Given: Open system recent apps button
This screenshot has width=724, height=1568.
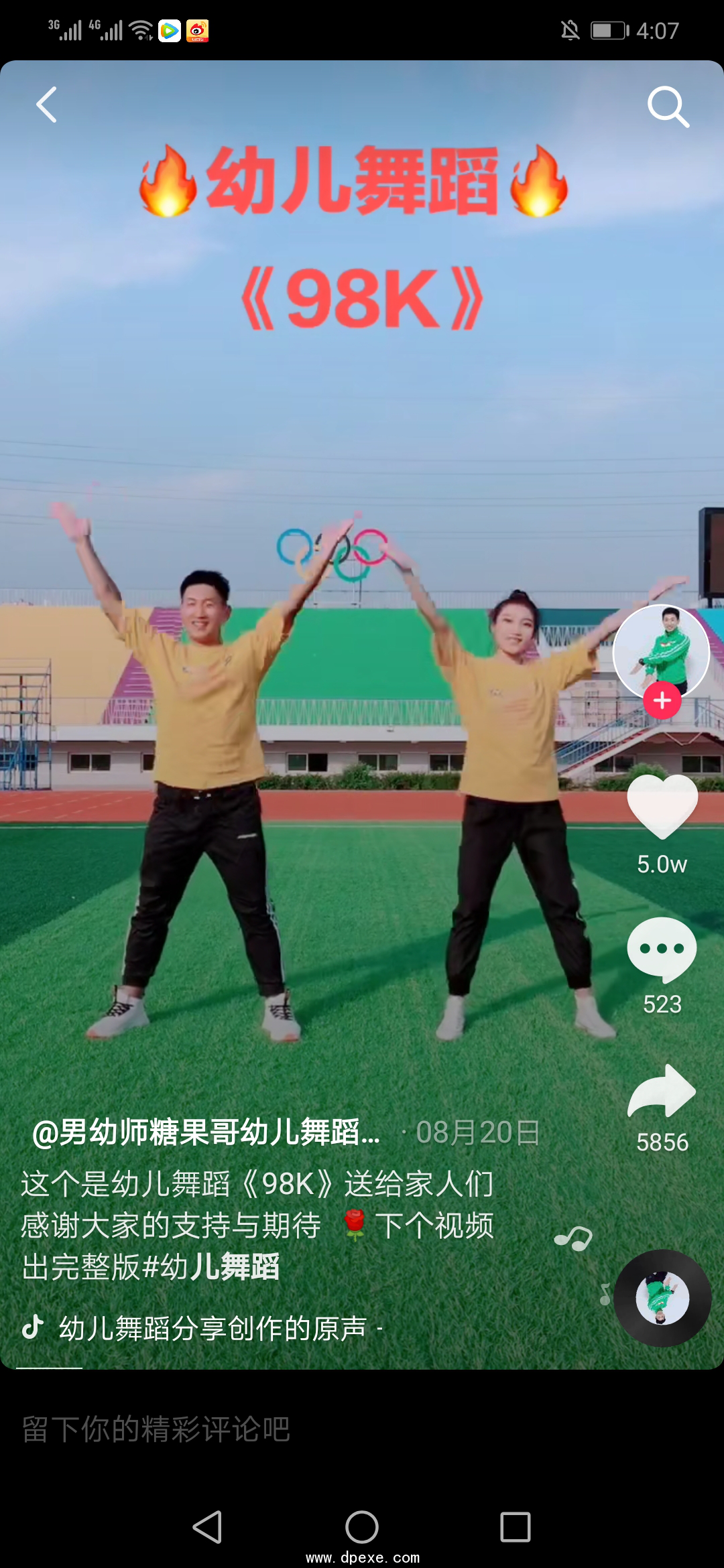Looking at the screenshot, I should tap(516, 1527).
